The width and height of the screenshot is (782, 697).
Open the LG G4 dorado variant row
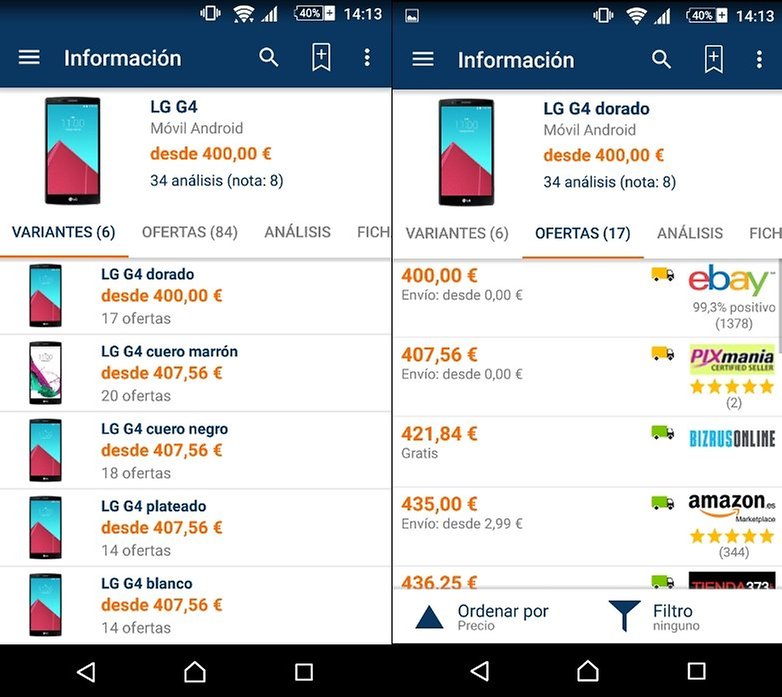195,296
